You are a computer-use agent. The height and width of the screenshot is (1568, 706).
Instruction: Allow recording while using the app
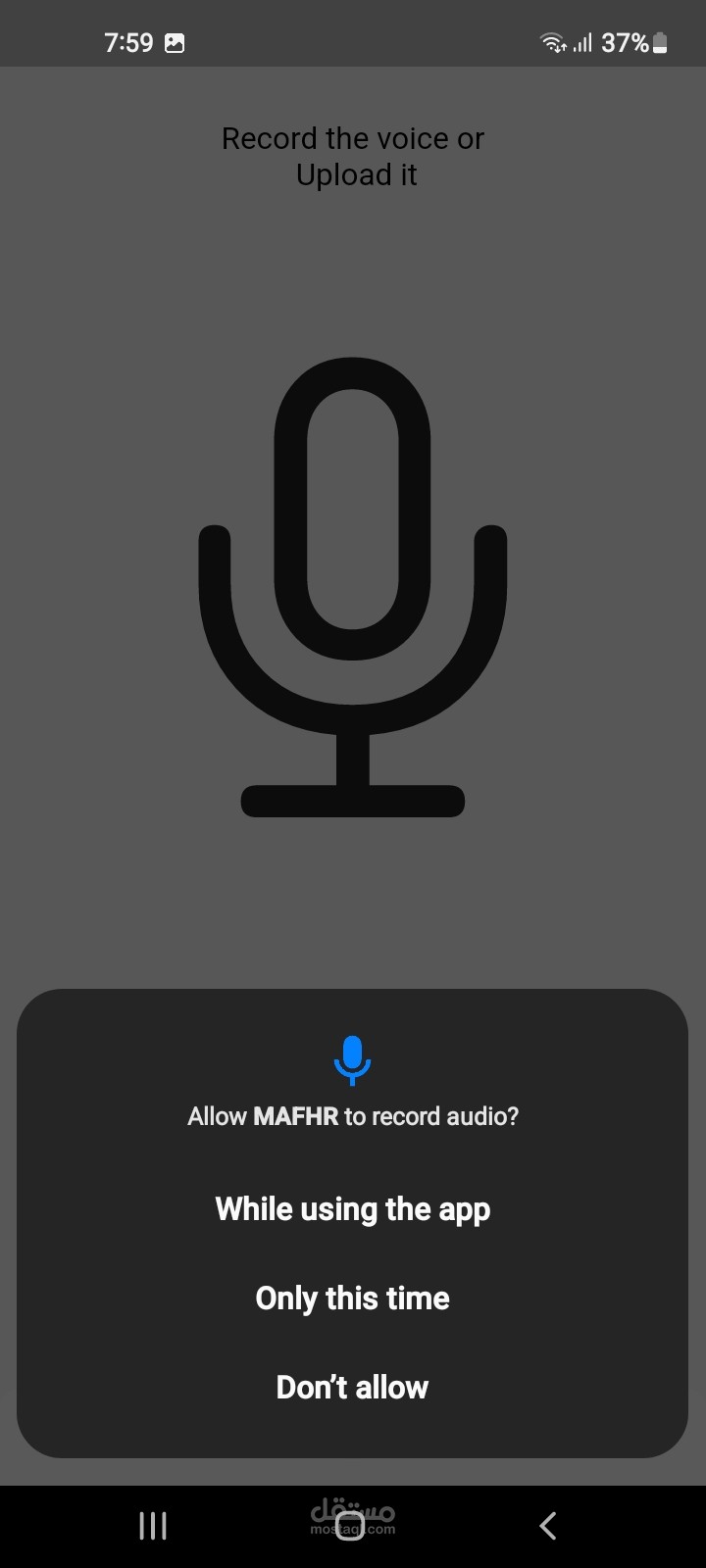click(x=352, y=1209)
